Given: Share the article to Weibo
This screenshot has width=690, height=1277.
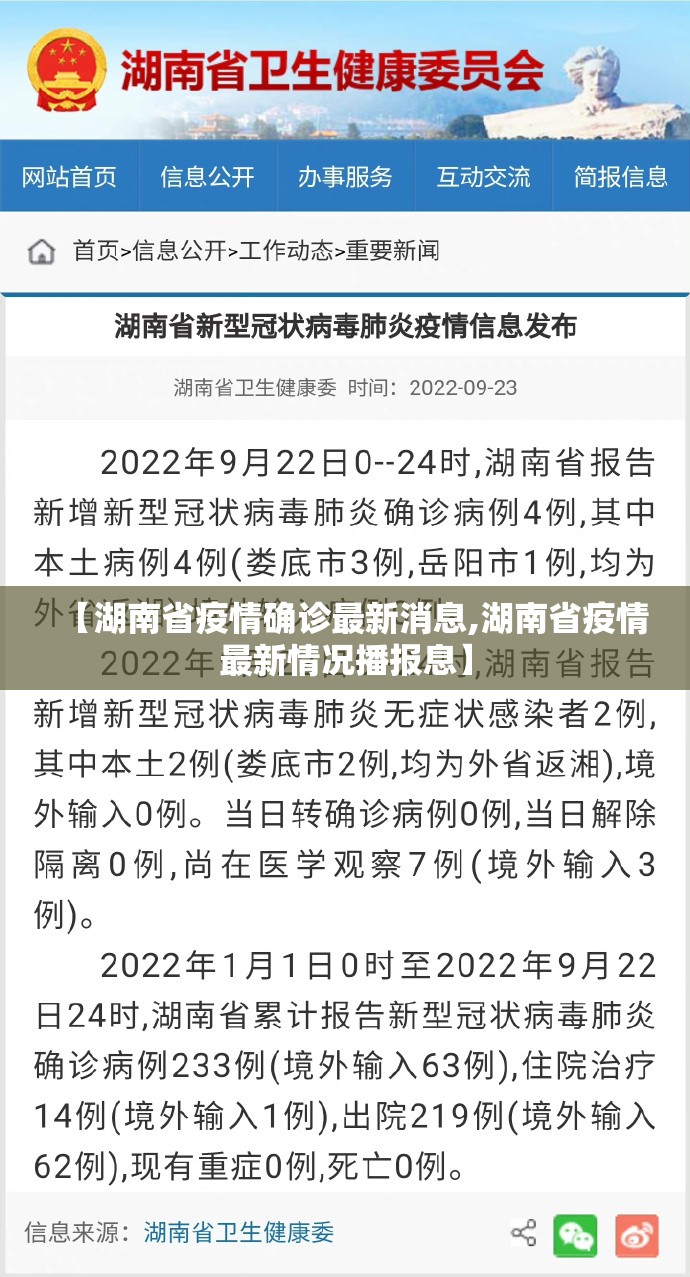Looking at the screenshot, I should (636, 1234).
